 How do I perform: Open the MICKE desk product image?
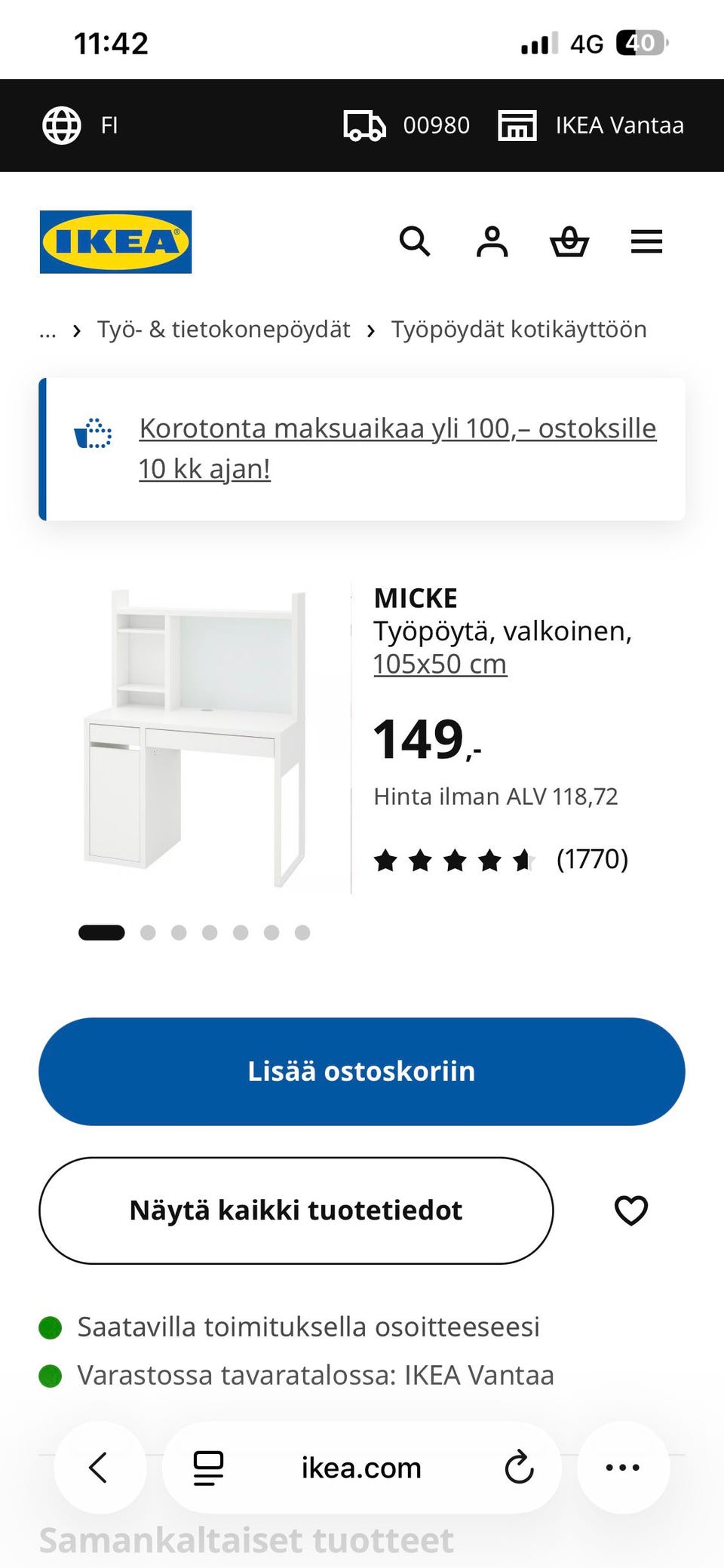(x=195, y=738)
